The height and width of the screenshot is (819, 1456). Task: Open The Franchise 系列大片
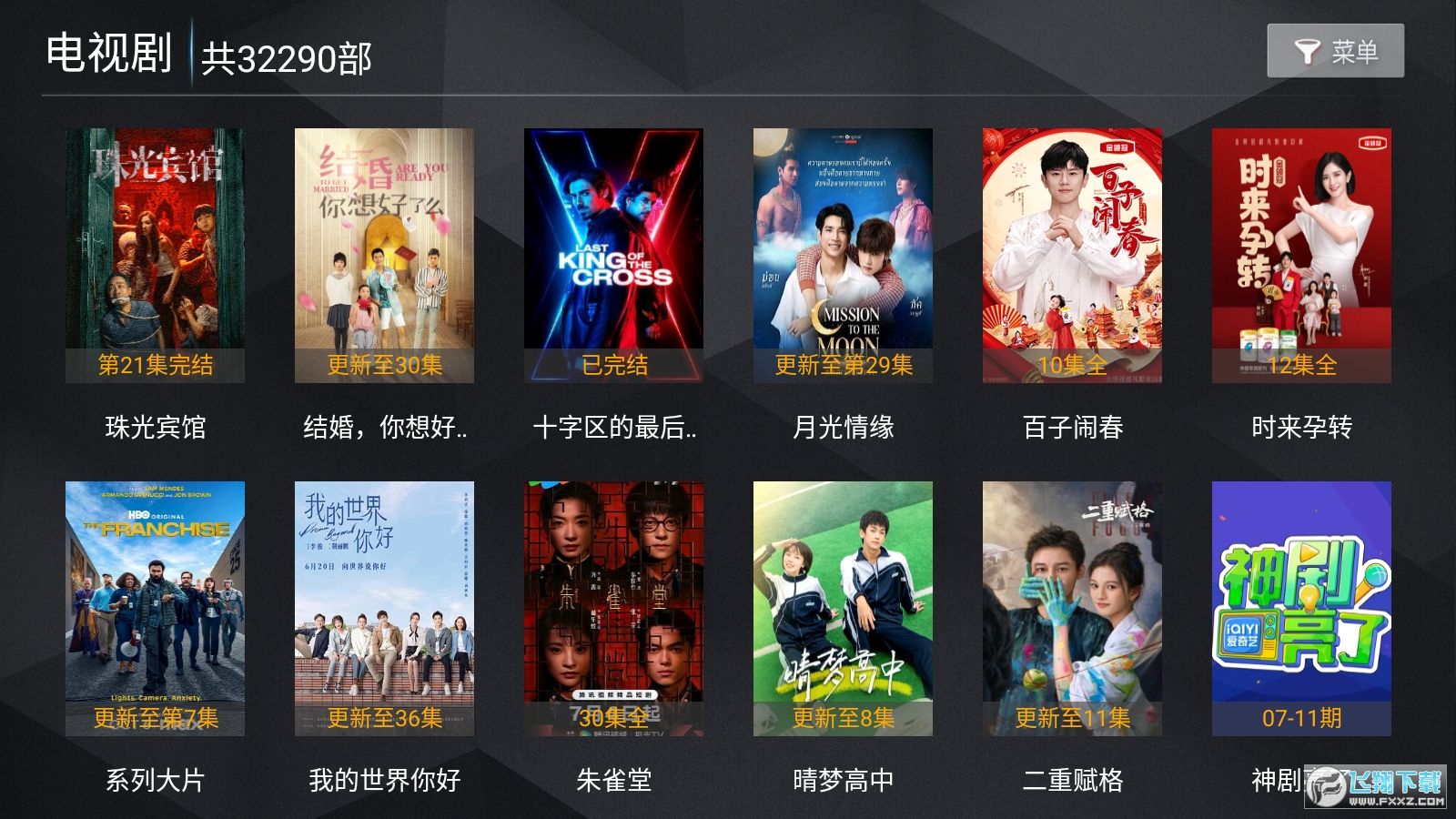click(x=155, y=608)
